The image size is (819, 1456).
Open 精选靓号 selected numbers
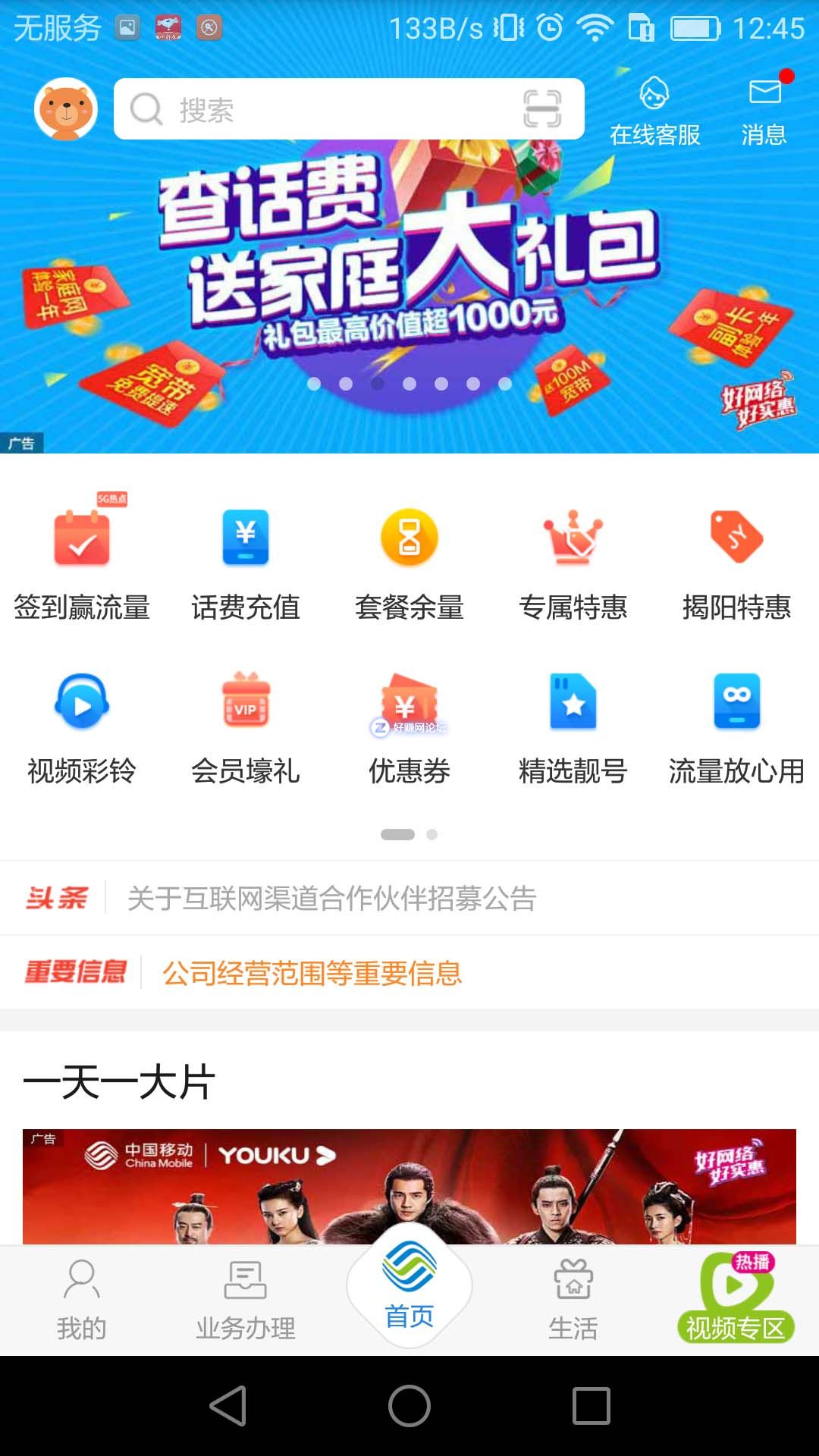(573, 728)
